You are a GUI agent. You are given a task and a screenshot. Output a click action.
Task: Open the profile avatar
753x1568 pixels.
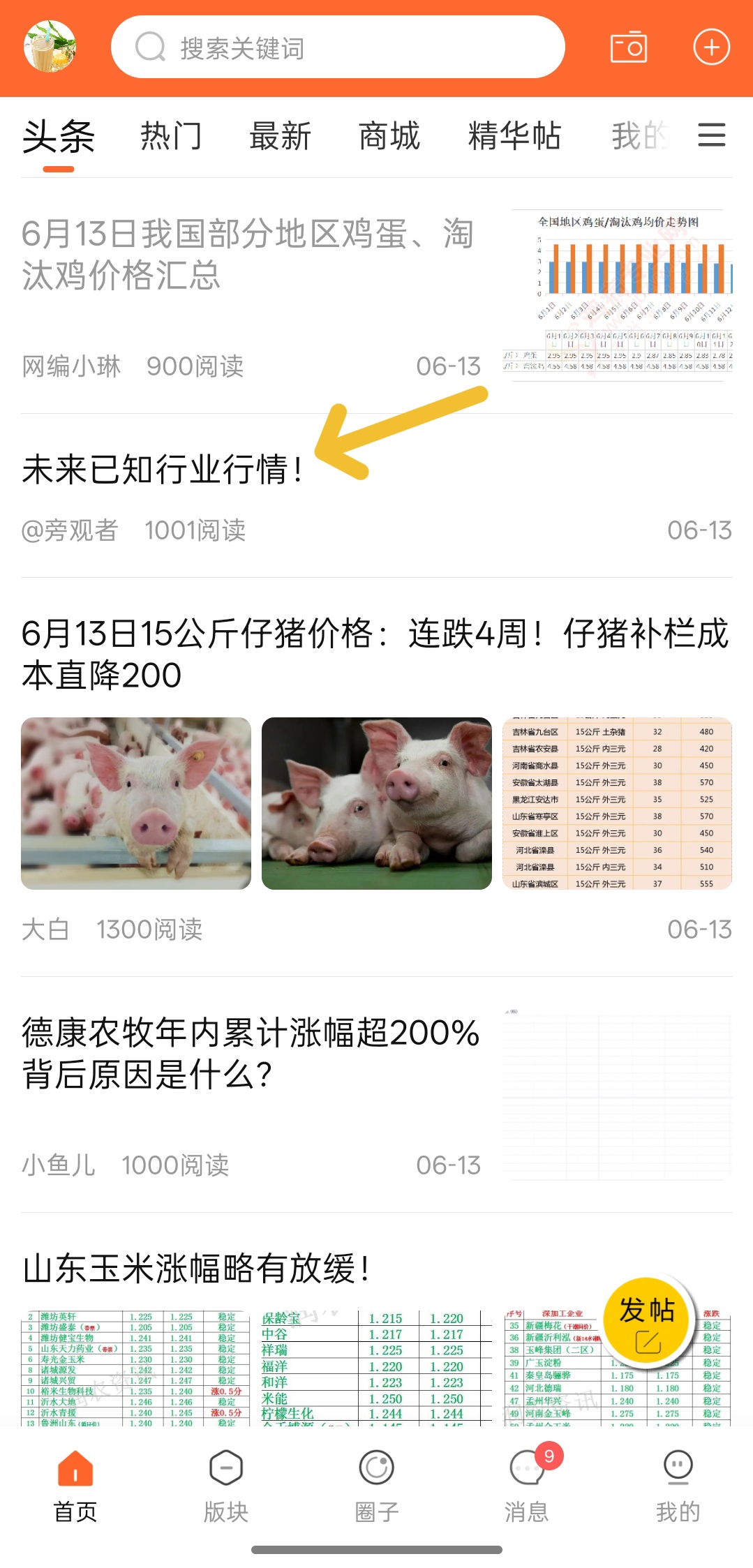pyautogui.click(x=50, y=47)
